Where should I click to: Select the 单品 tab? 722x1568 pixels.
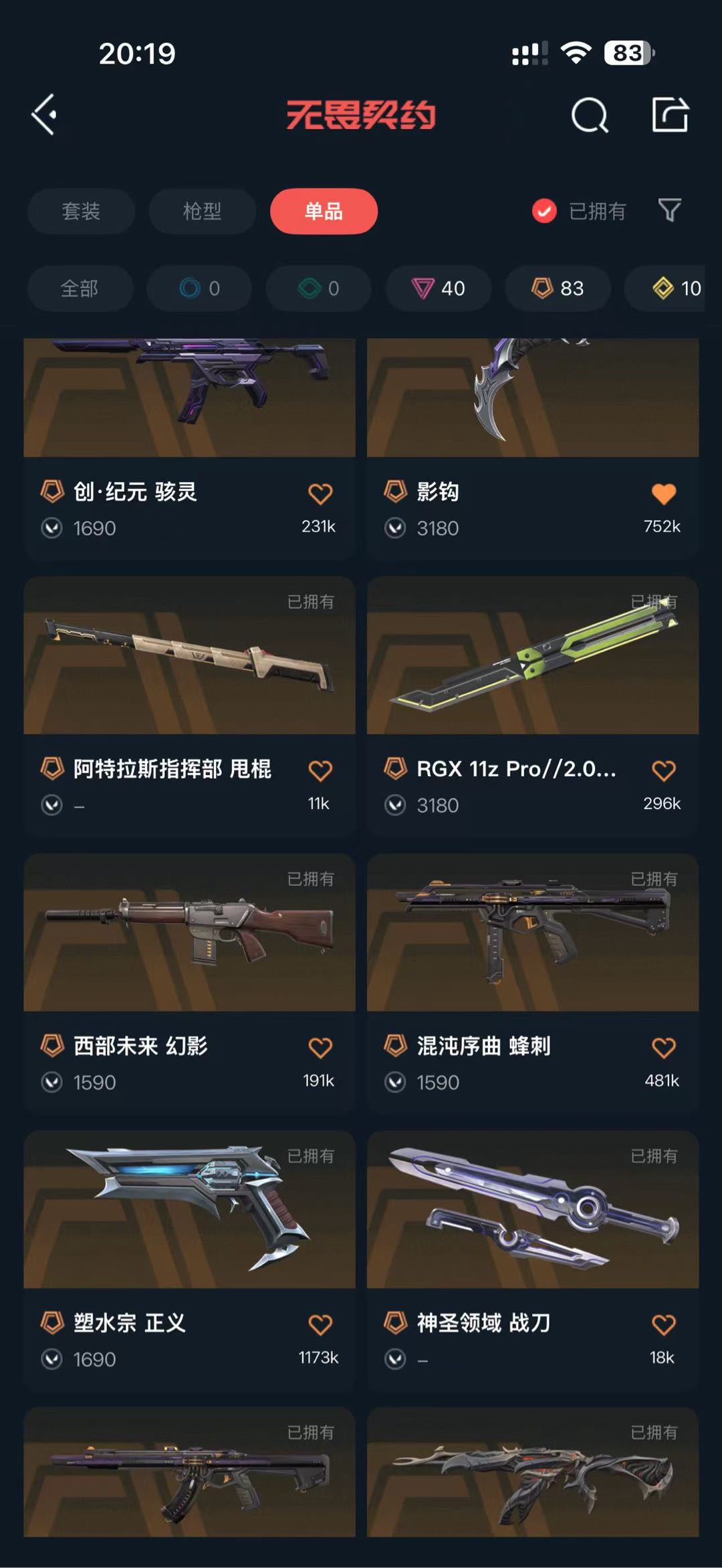point(324,211)
